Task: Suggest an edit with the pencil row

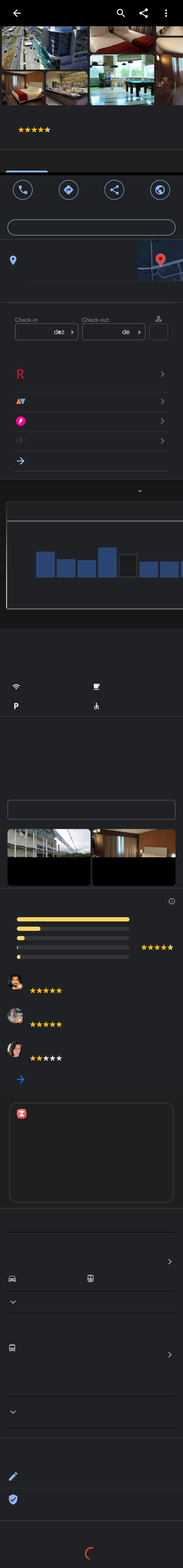Action: click(x=91, y=1477)
